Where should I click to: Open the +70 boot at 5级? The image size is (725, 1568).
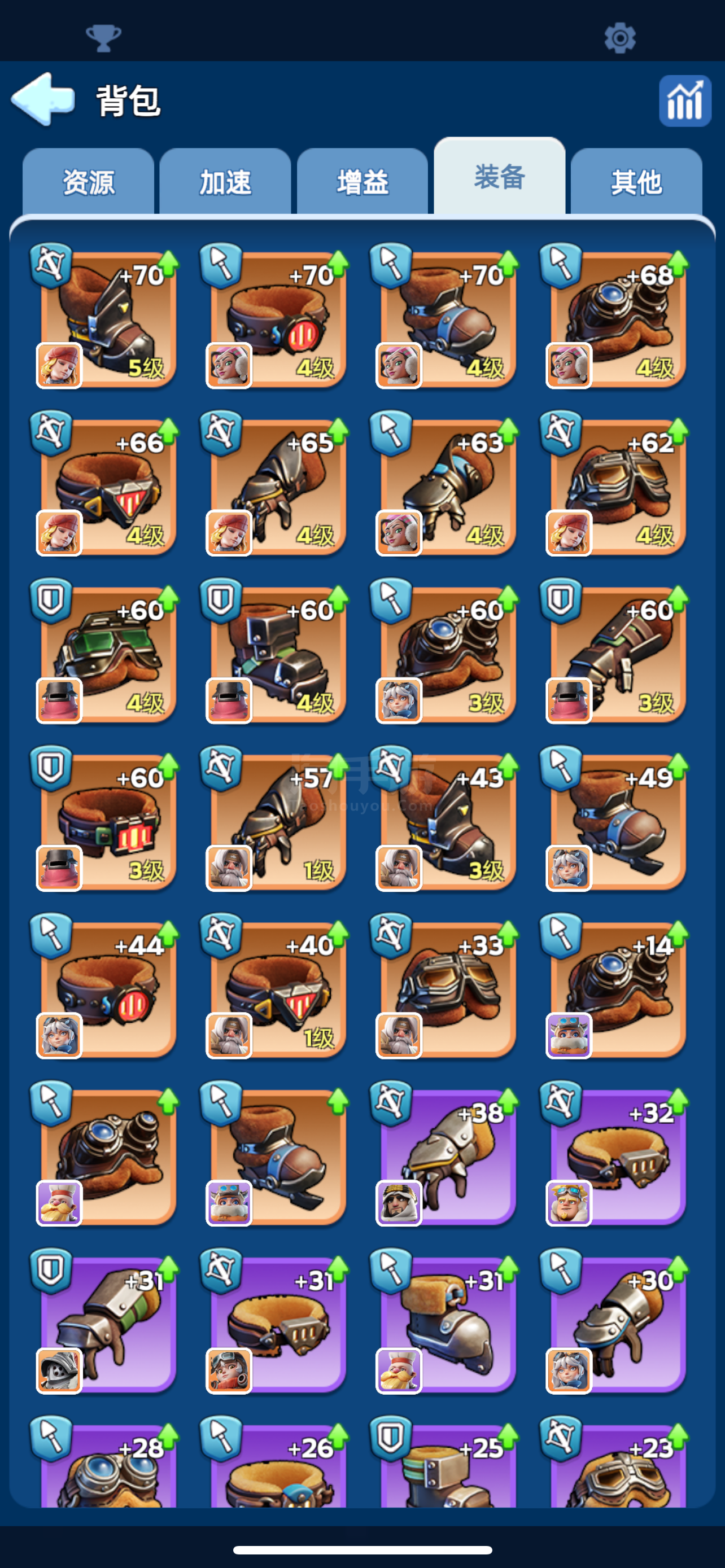coord(104,317)
